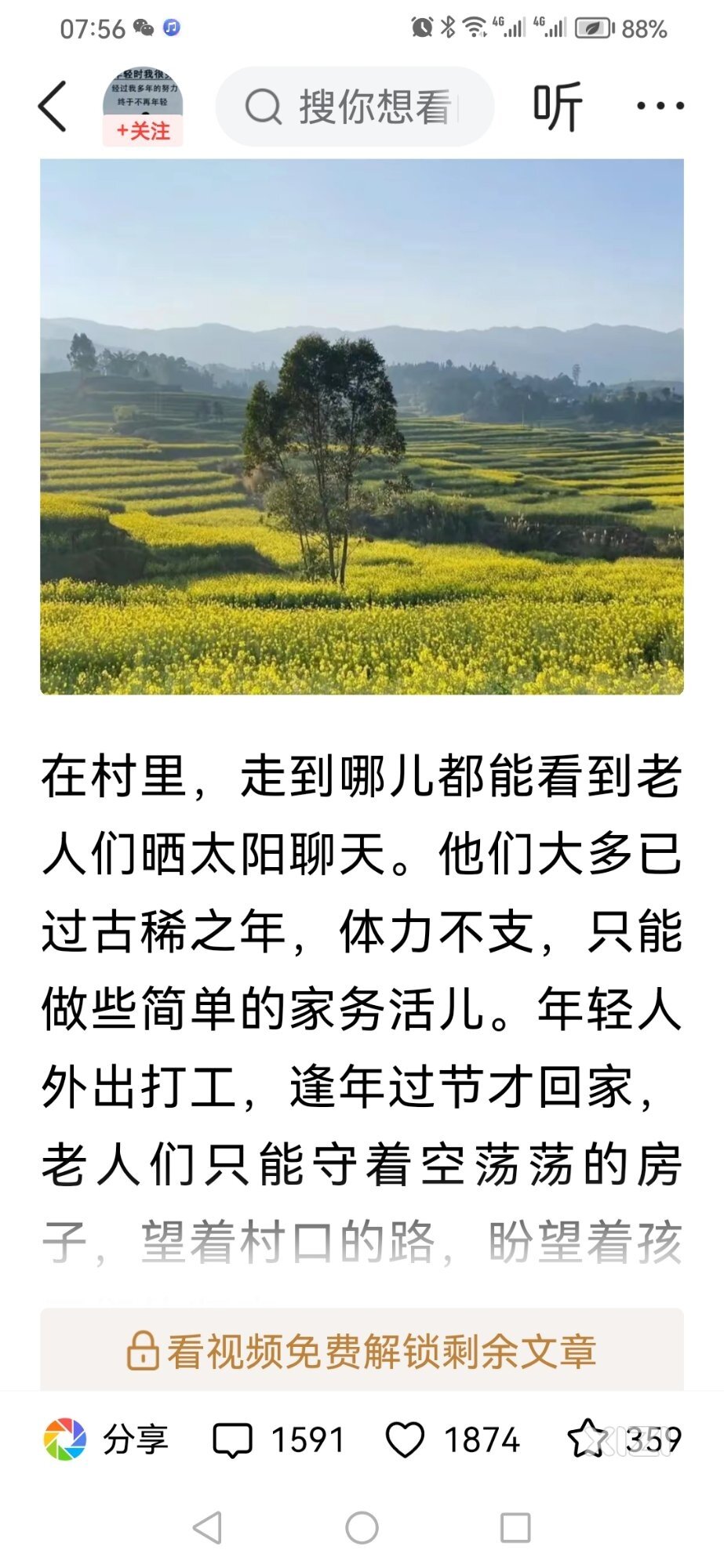Like the article with heart icon
724x1568 pixels.
pyautogui.click(x=406, y=1439)
